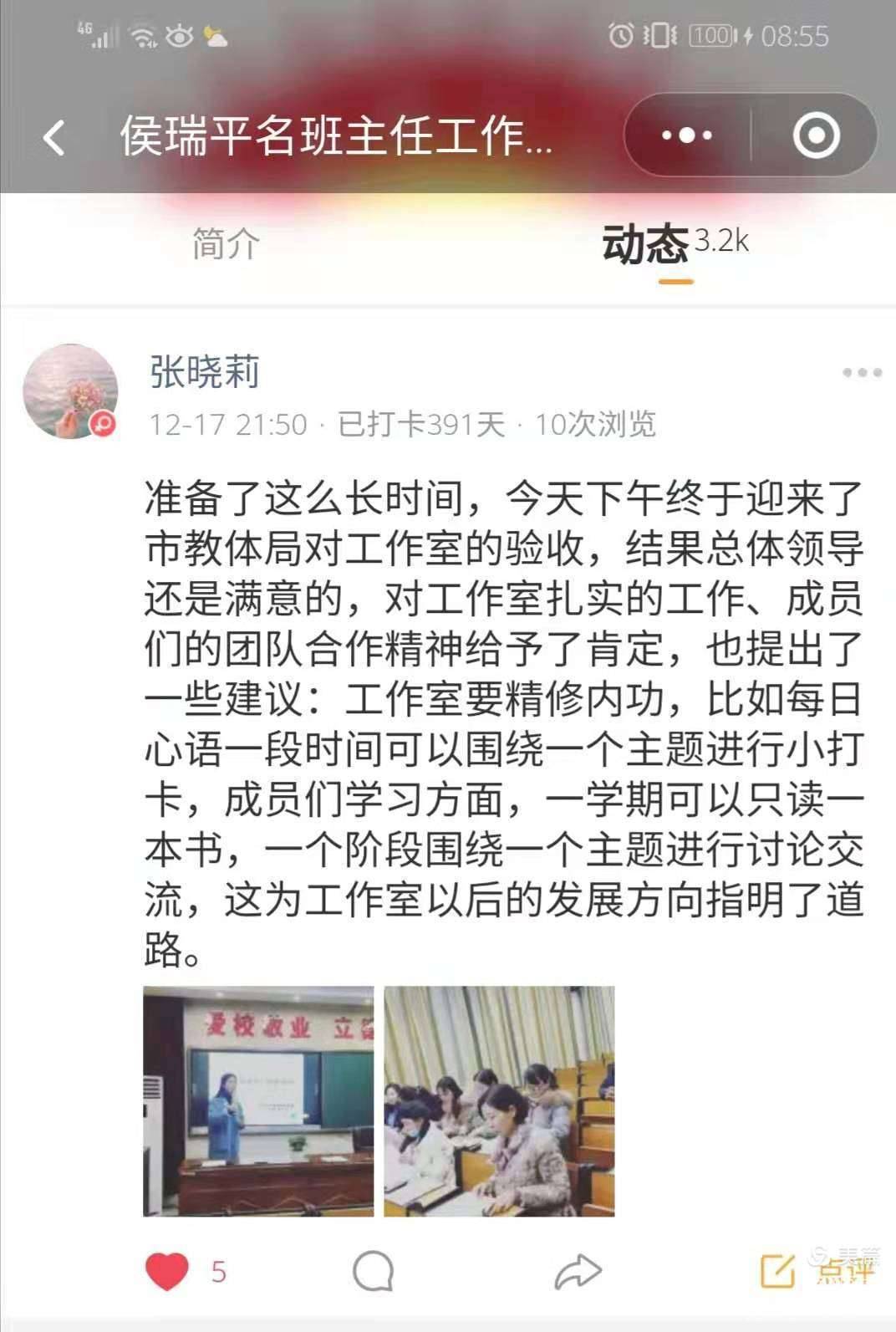
Task: Share 张晓莉's post
Action: tap(578, 1271)
